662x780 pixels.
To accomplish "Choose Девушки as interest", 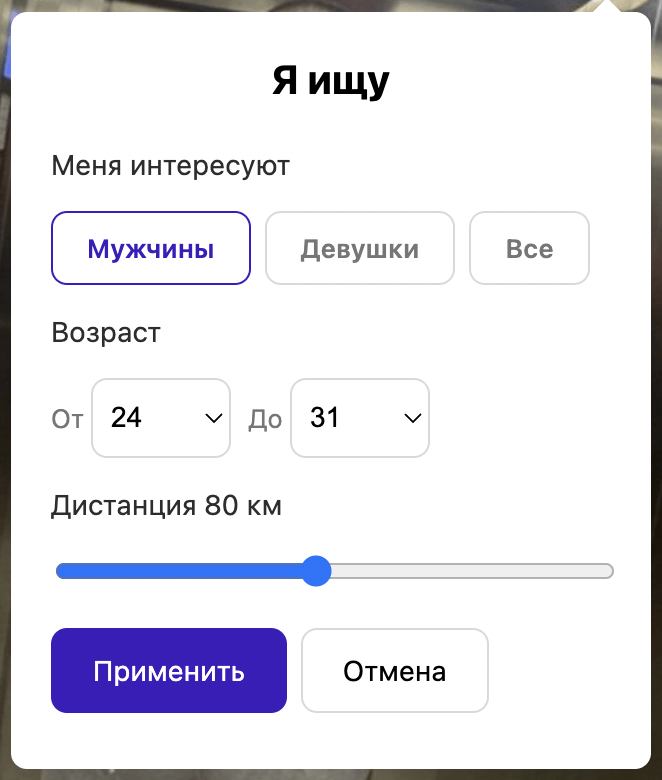I will [x=359, y=248].
